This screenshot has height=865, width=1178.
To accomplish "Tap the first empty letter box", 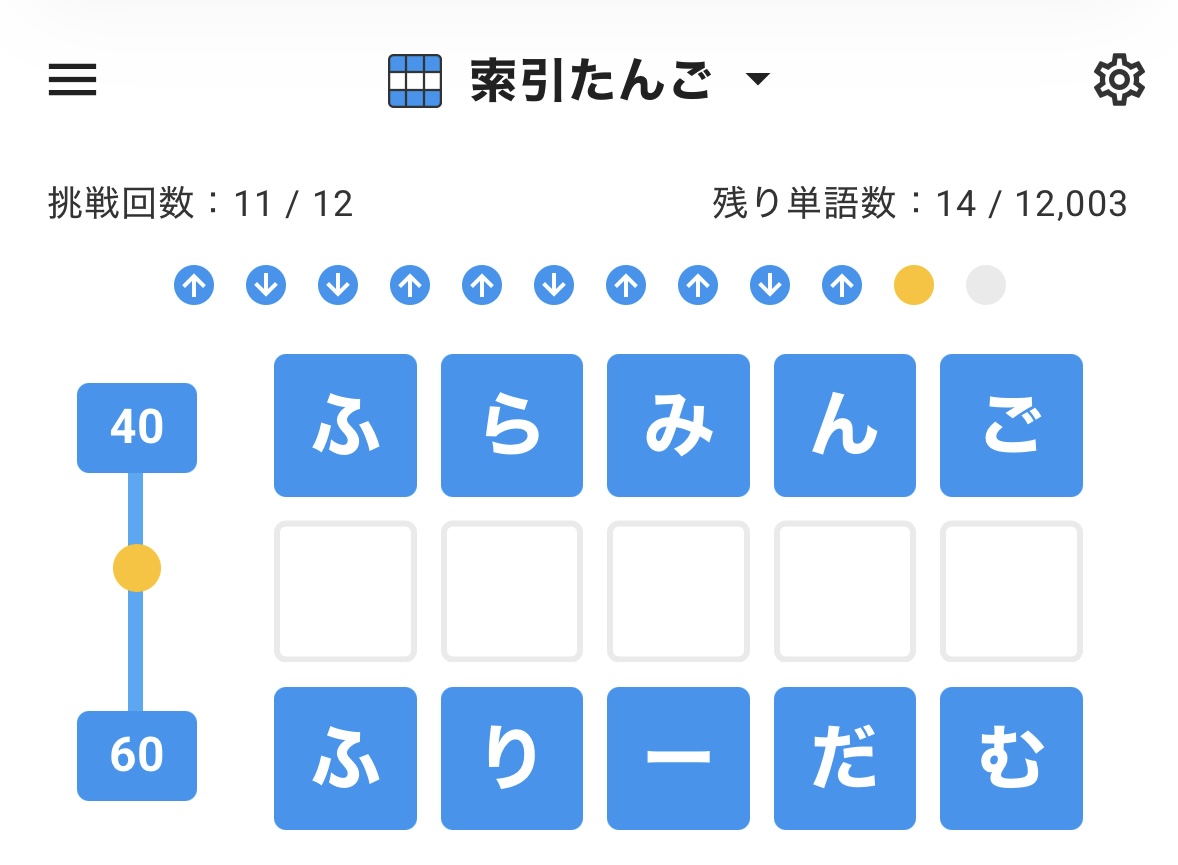I will point(345,591).
